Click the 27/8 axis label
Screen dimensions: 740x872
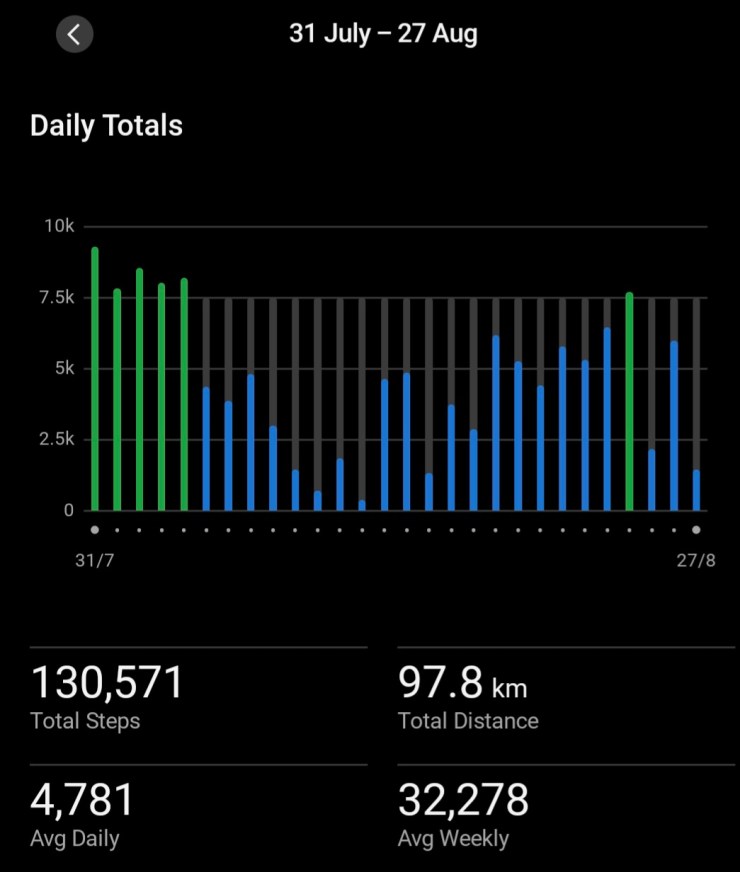(x=696, y=560)
